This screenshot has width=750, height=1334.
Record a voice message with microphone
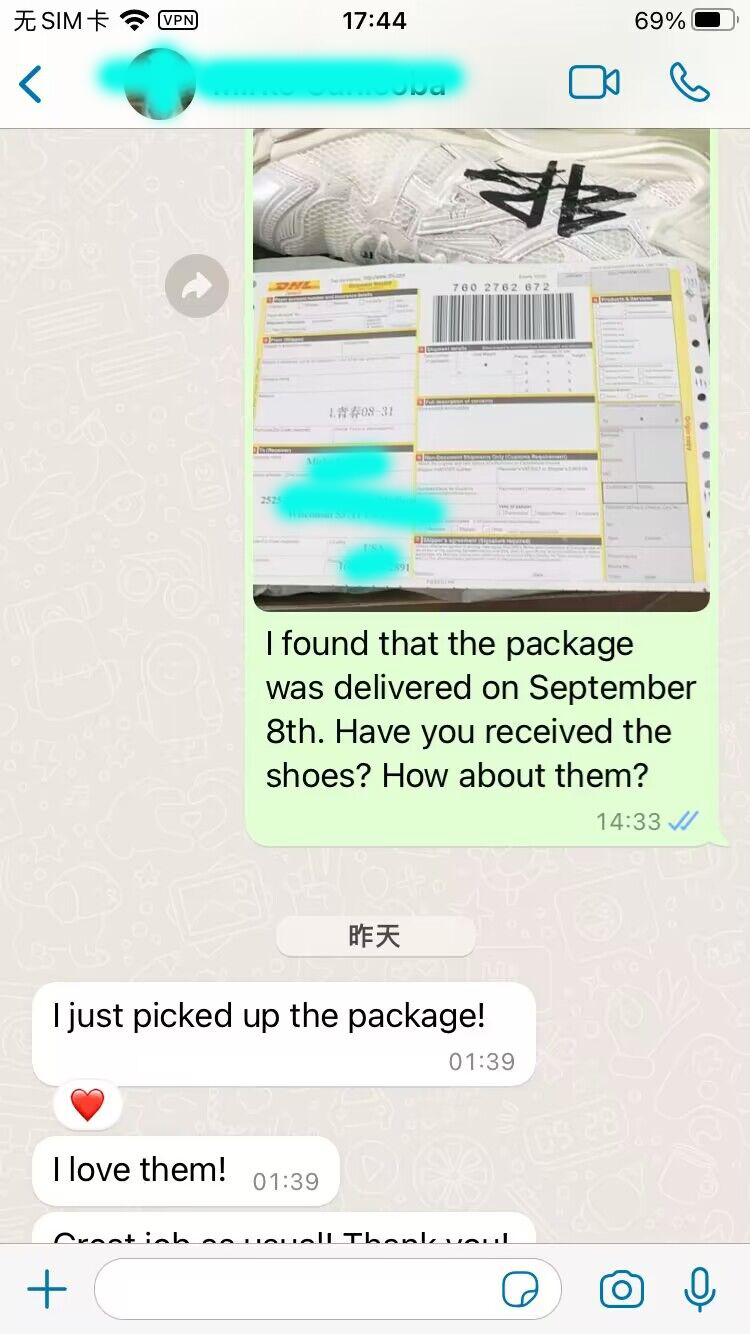[700, 1290]
